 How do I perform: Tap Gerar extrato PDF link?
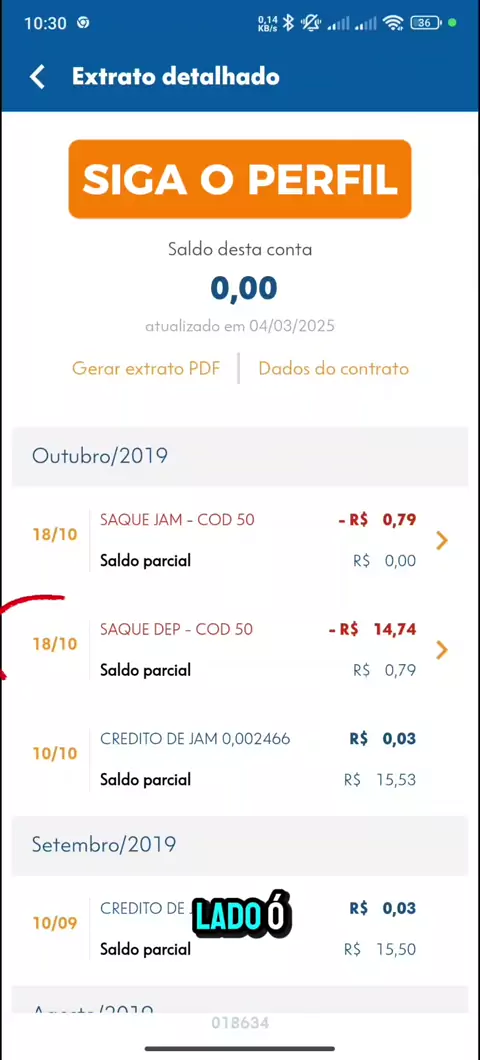(146, 368)
